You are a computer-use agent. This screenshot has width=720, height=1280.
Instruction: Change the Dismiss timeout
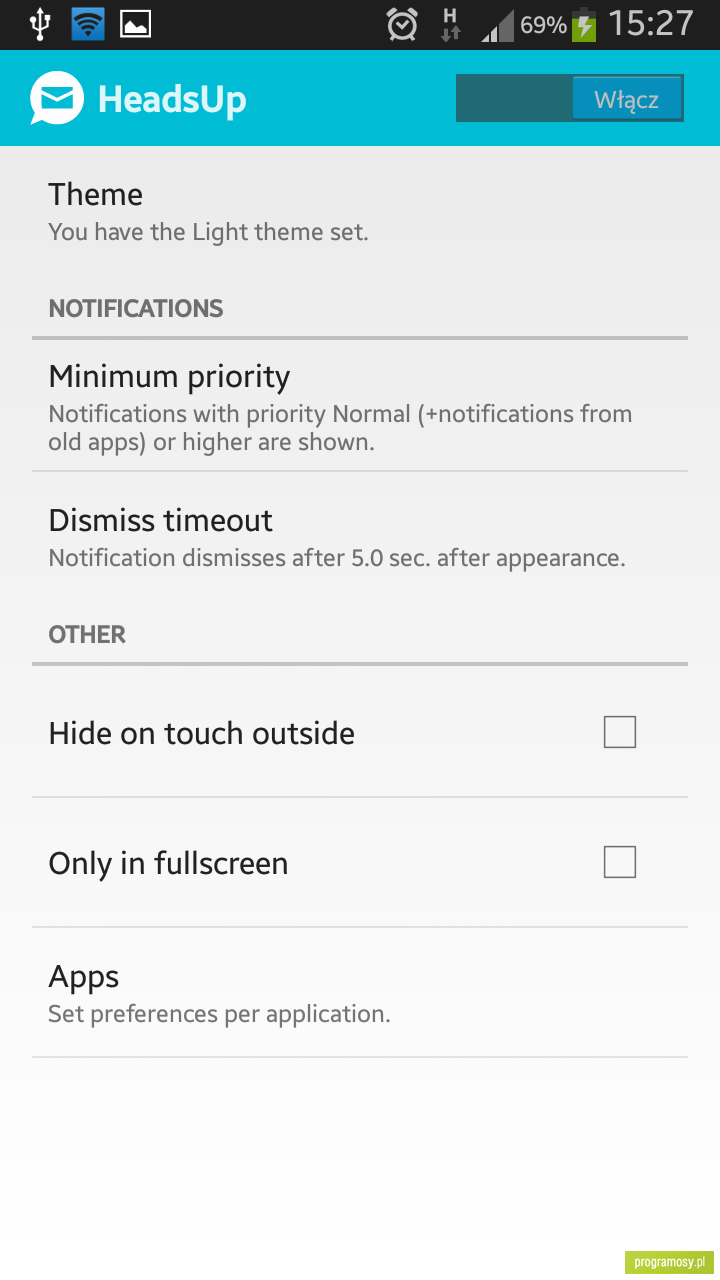(360, 537)
